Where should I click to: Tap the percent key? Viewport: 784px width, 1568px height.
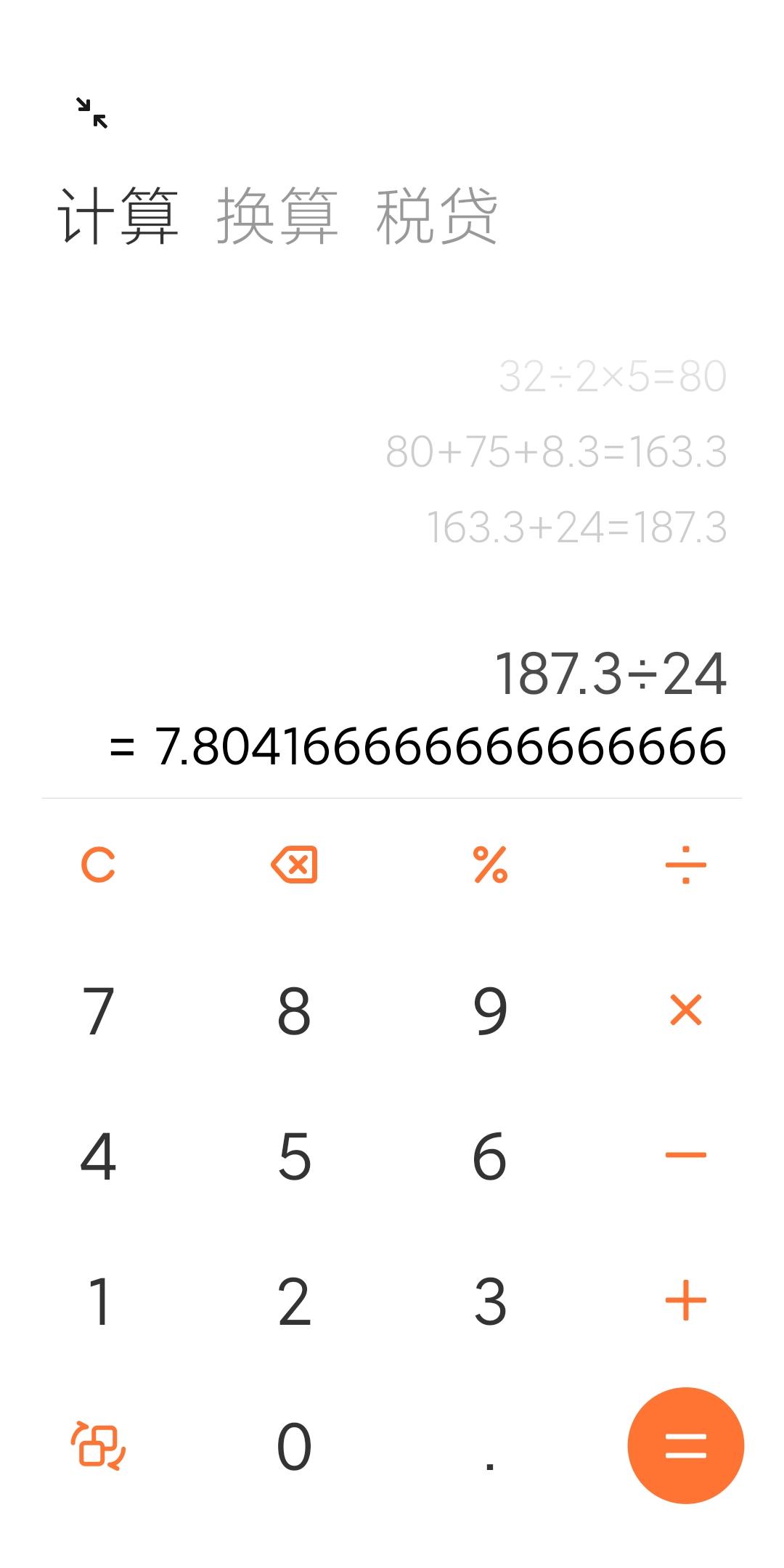coord(490,865)
